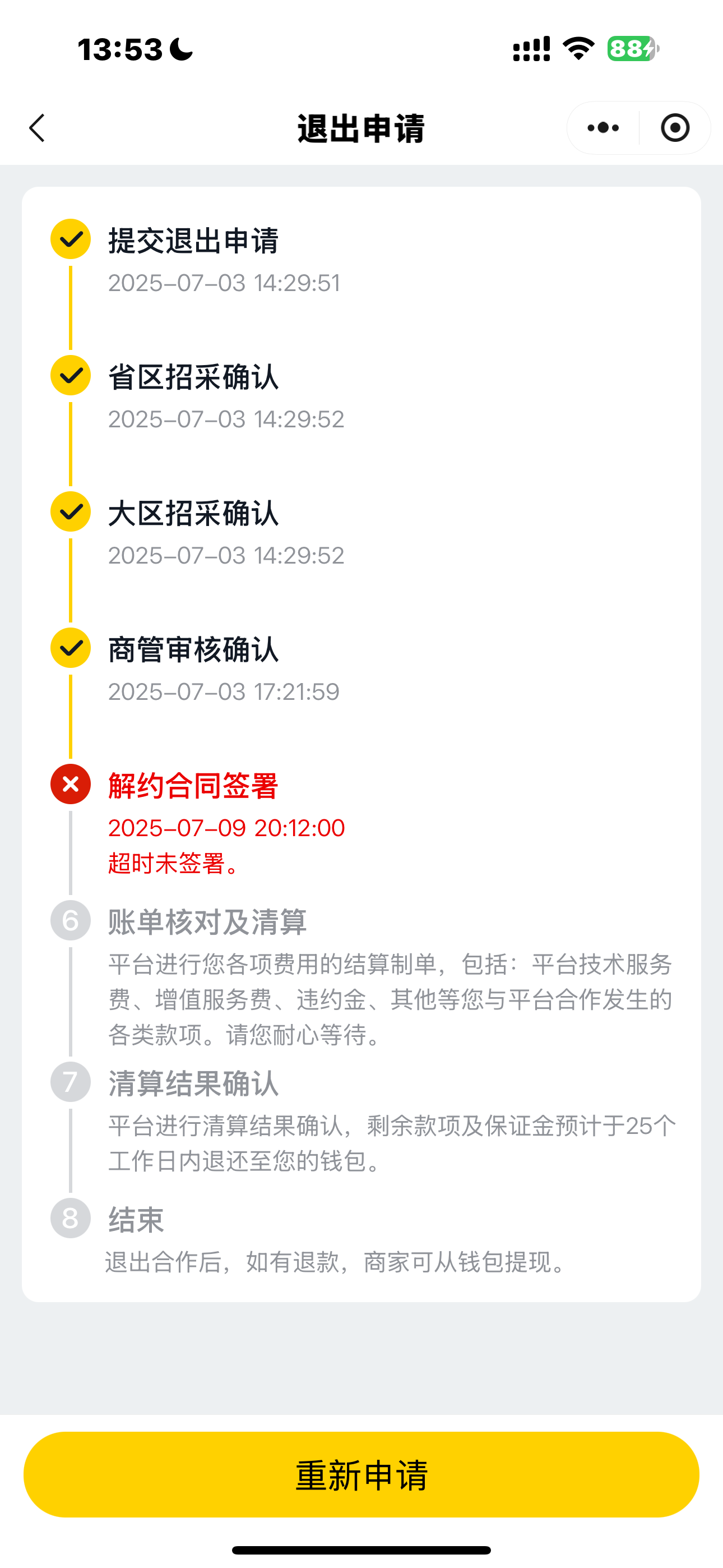The height and width of the screenshot is (1568, 723).
Task: Tap the 退出申请 page title
Action: 361,128
